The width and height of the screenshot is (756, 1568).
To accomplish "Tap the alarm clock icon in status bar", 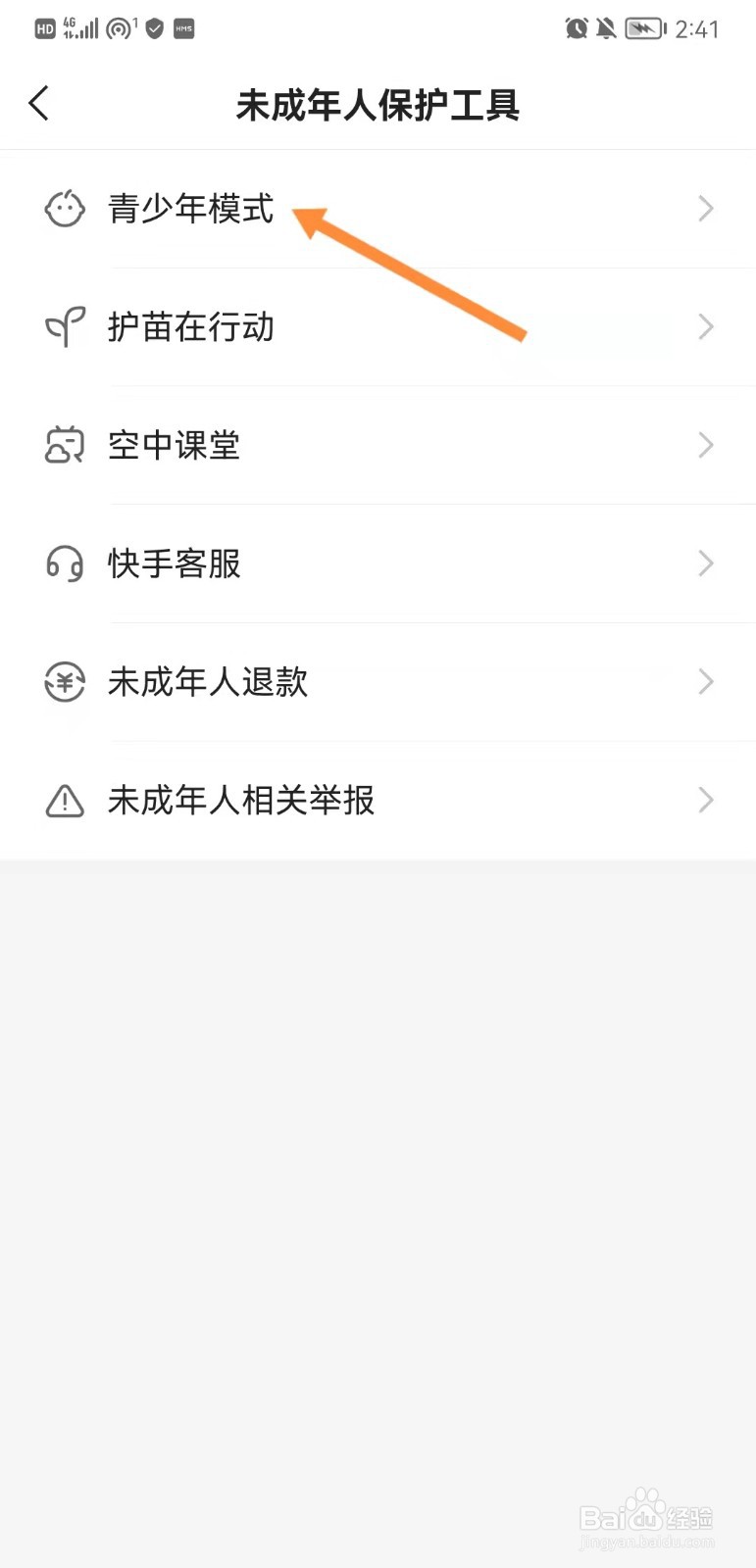I will 579,28.
